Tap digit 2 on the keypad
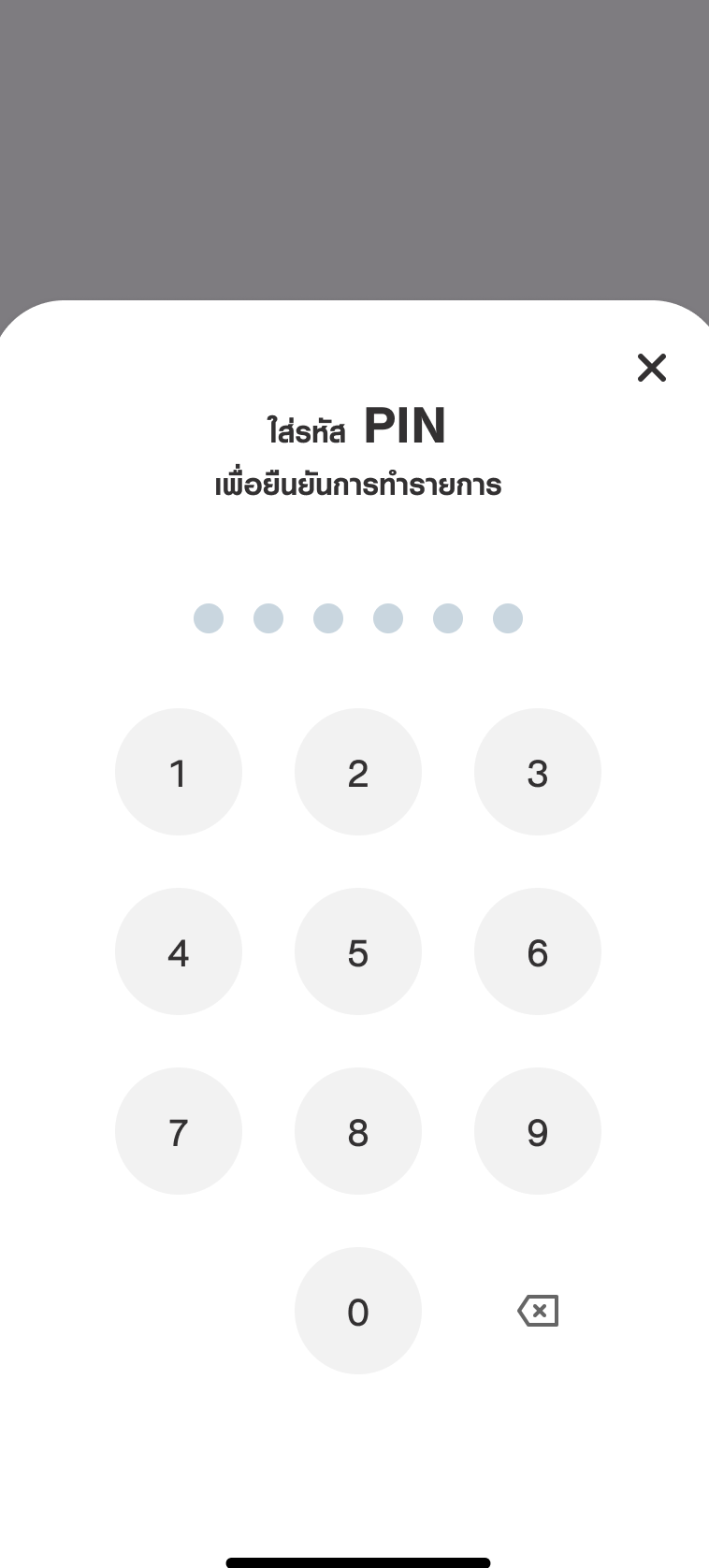Screen dimensions: 709x1568 (358, 772)
